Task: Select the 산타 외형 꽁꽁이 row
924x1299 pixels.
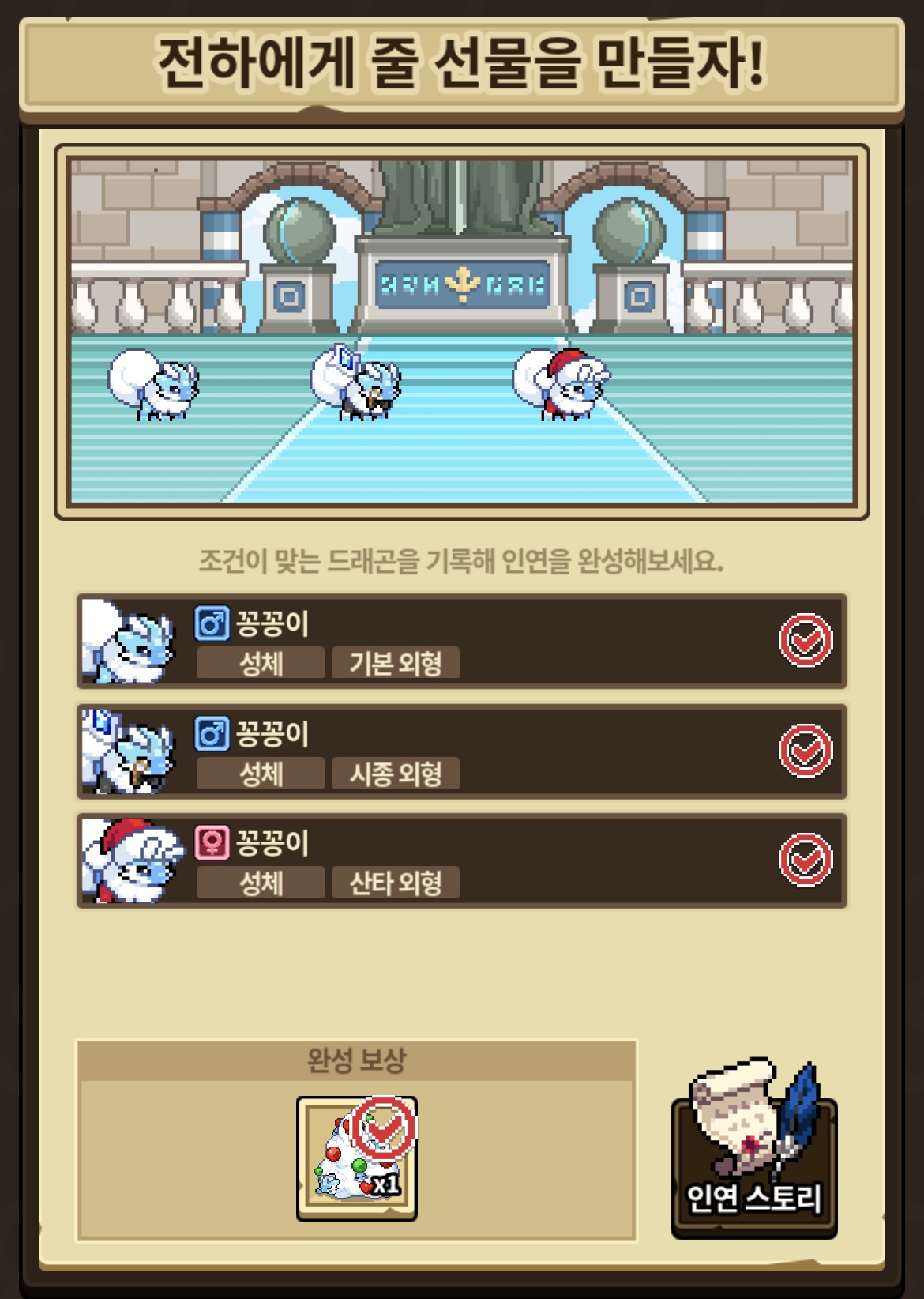Action: [x=461, y=861]
